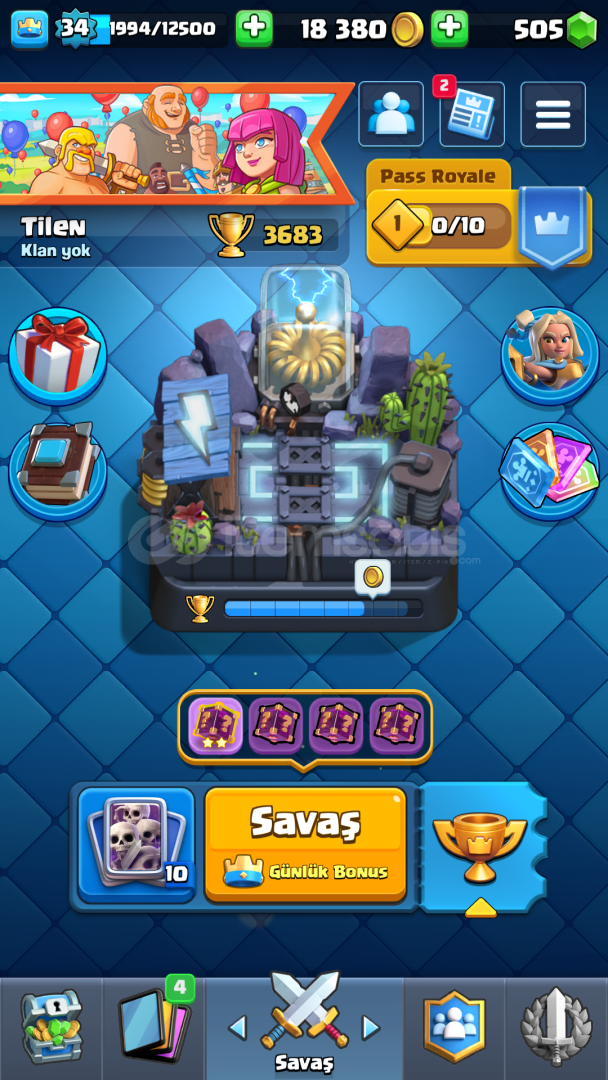The image size is (608, 1080).
Task: Open the hamburger menu
Action: [553, 114]
